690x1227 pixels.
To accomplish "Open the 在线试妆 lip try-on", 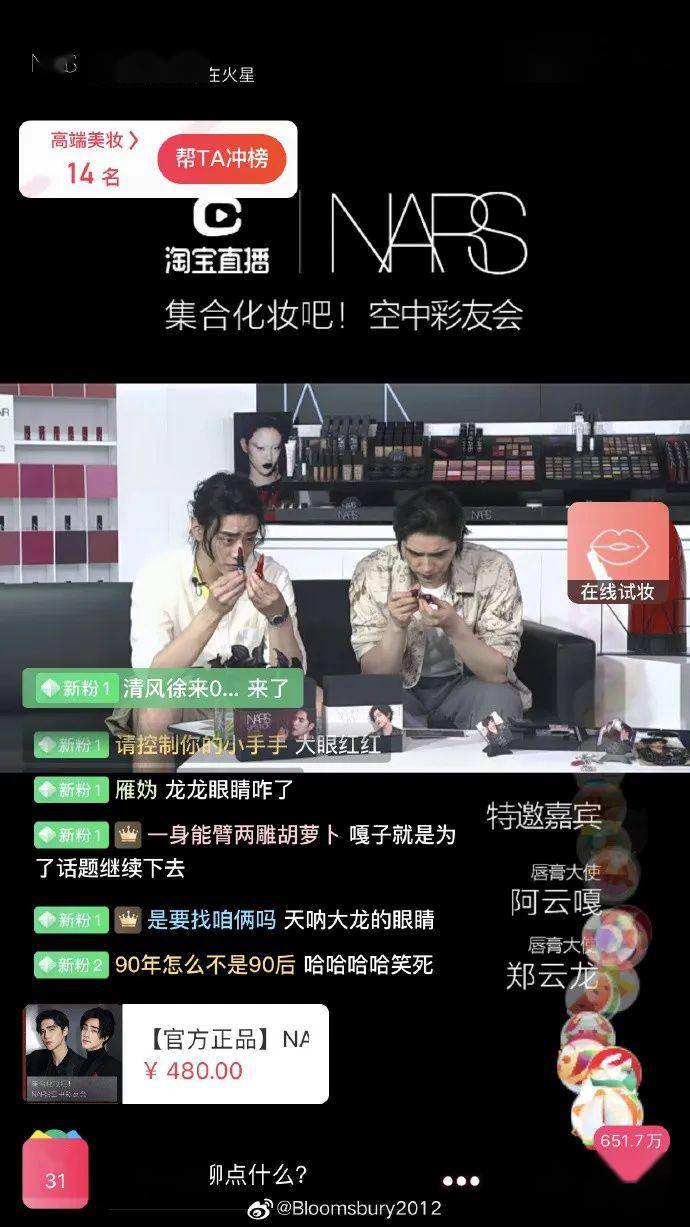I will [617, 555].
